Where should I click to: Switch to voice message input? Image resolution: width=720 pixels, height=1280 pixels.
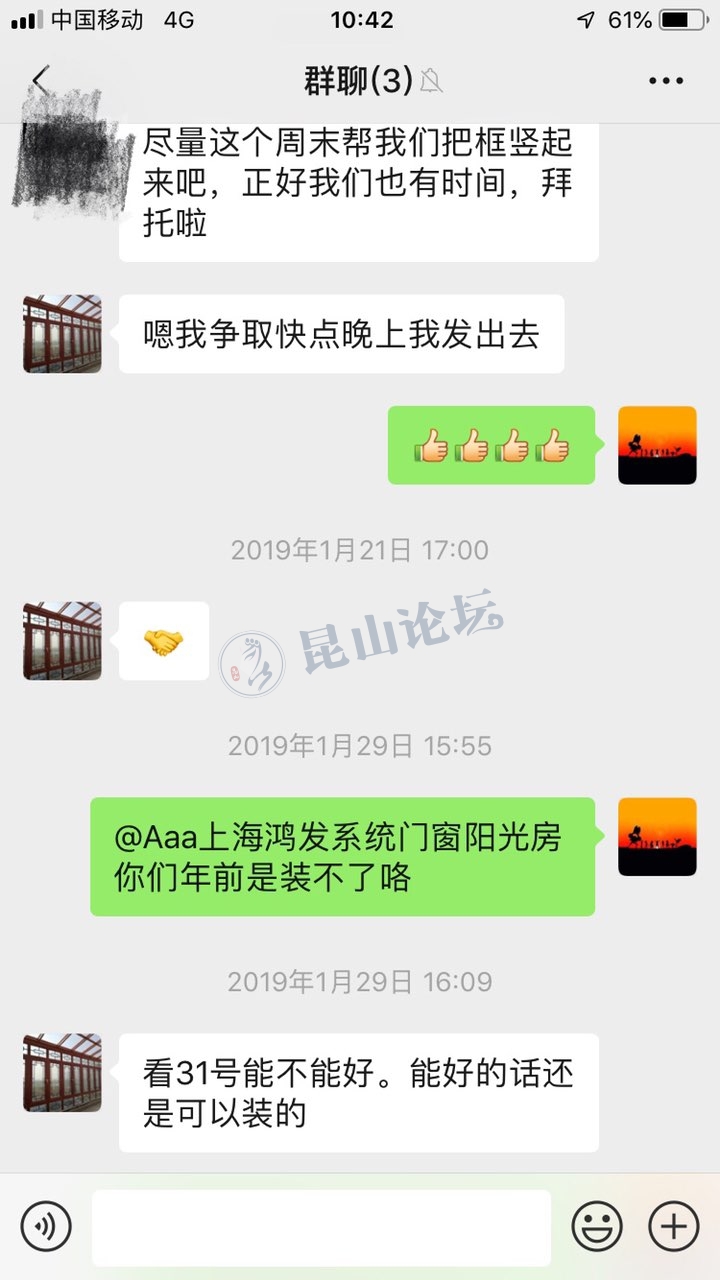[x=46, y=1226]
